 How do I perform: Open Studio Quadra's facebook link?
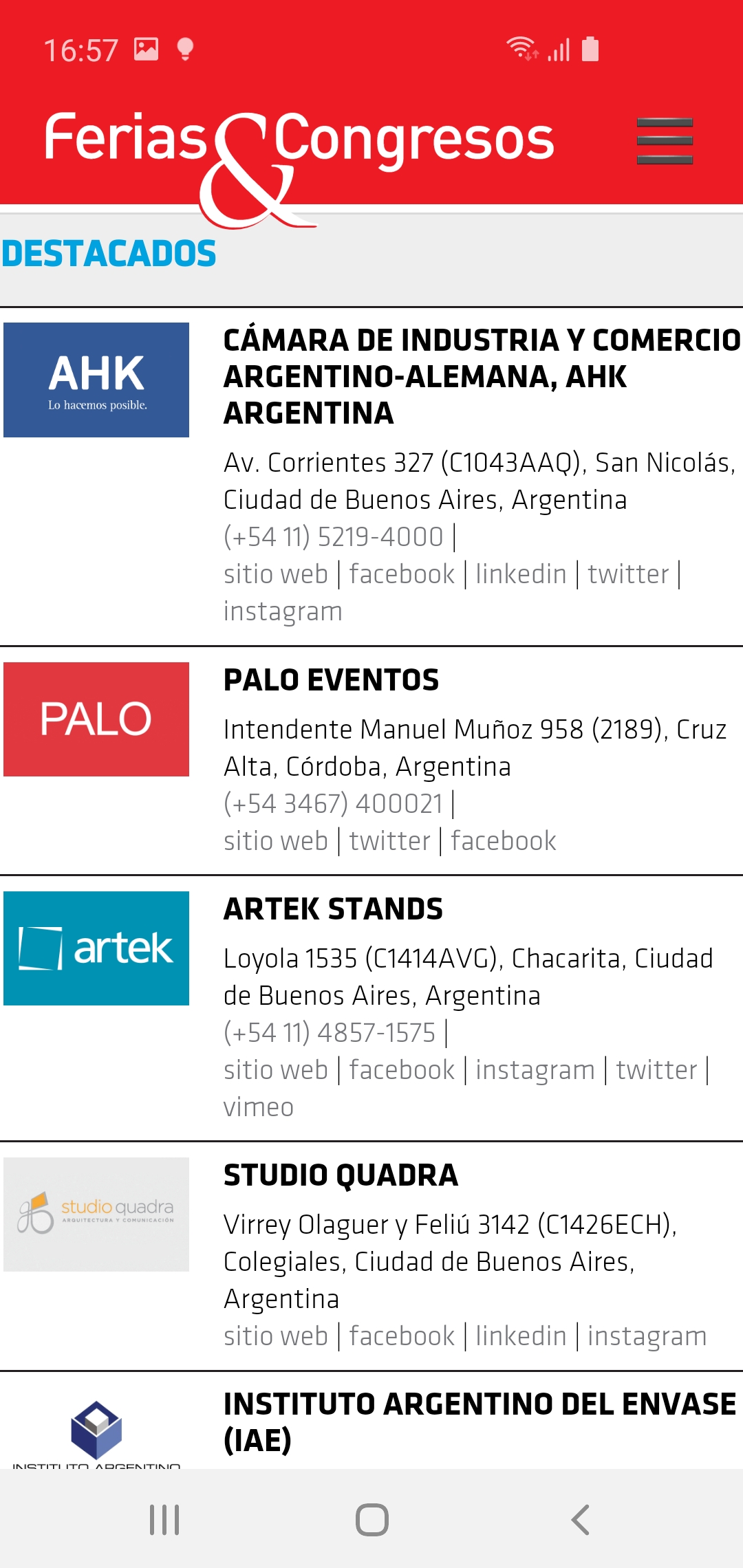[x=402, y=1336]
